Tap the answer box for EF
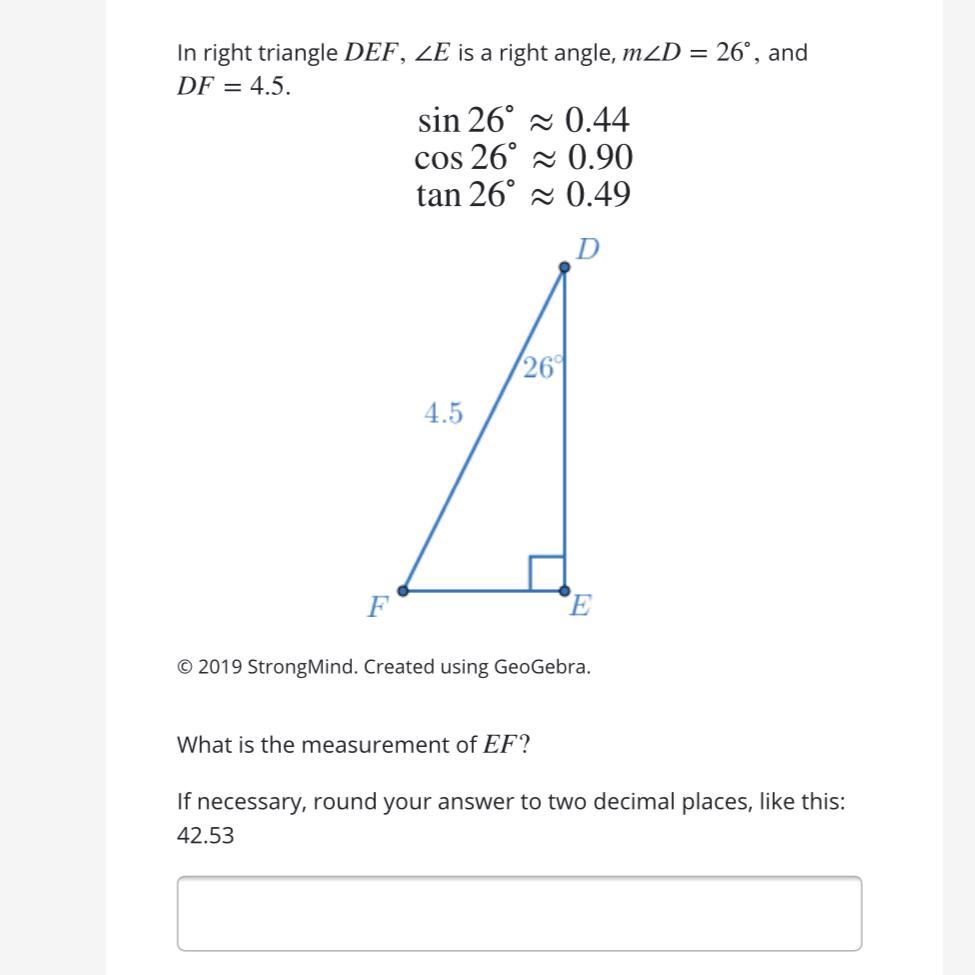 point(519,913)
